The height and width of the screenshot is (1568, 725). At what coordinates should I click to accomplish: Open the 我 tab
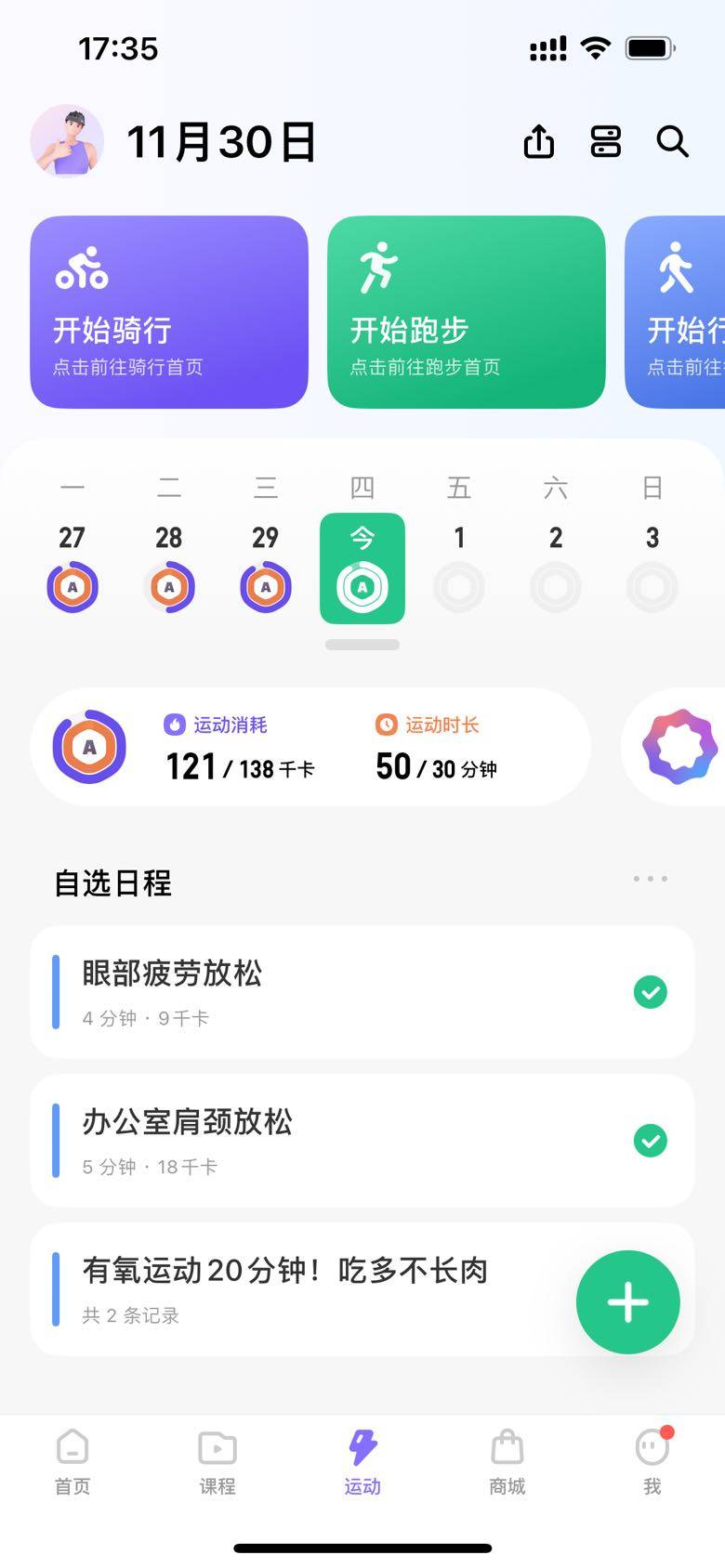click(652, 1461)
